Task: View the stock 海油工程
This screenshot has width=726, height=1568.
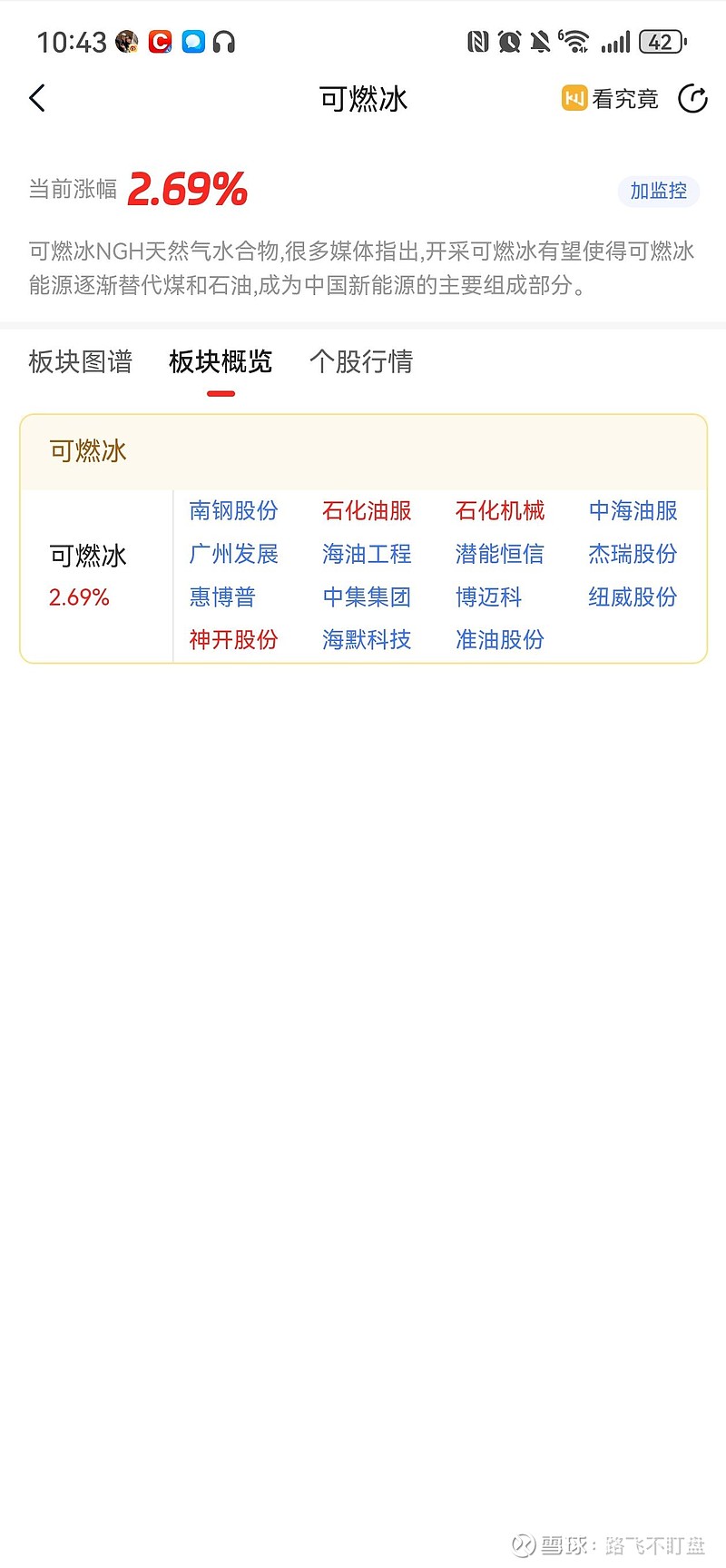Action: [x=367, y=554]
